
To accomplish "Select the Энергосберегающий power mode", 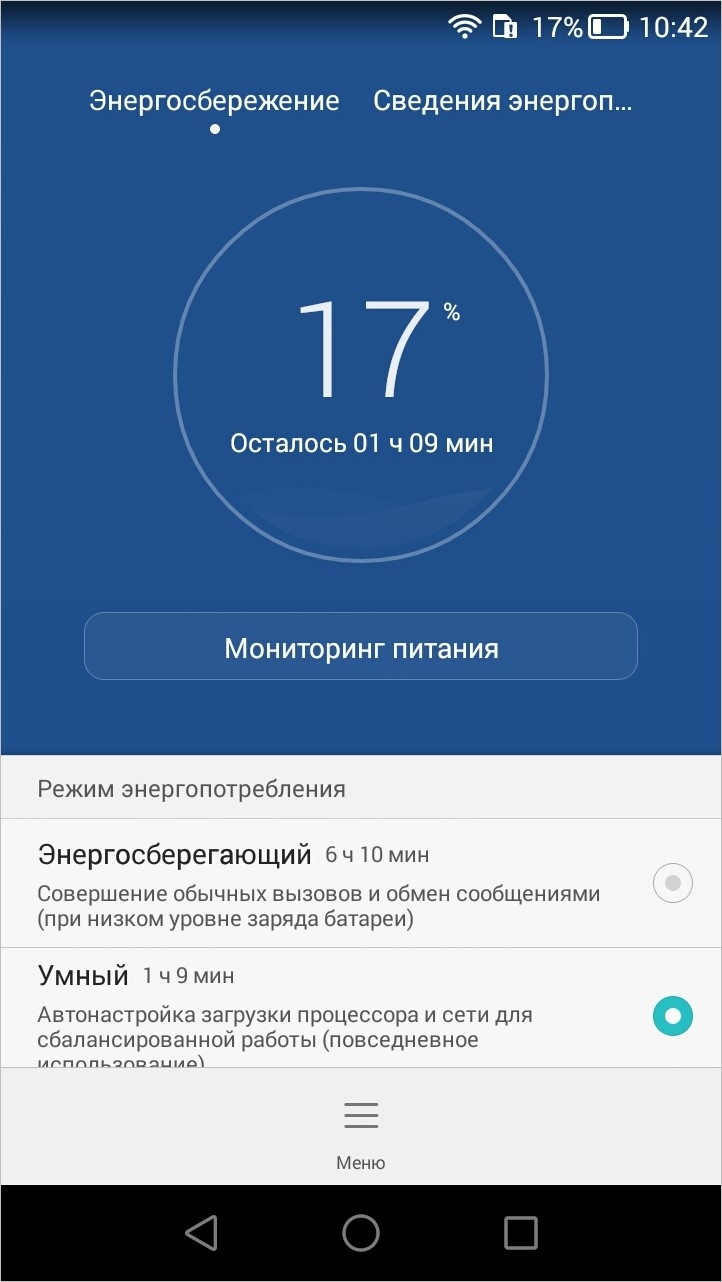I will pyautogui.click(x=361, y=883).
